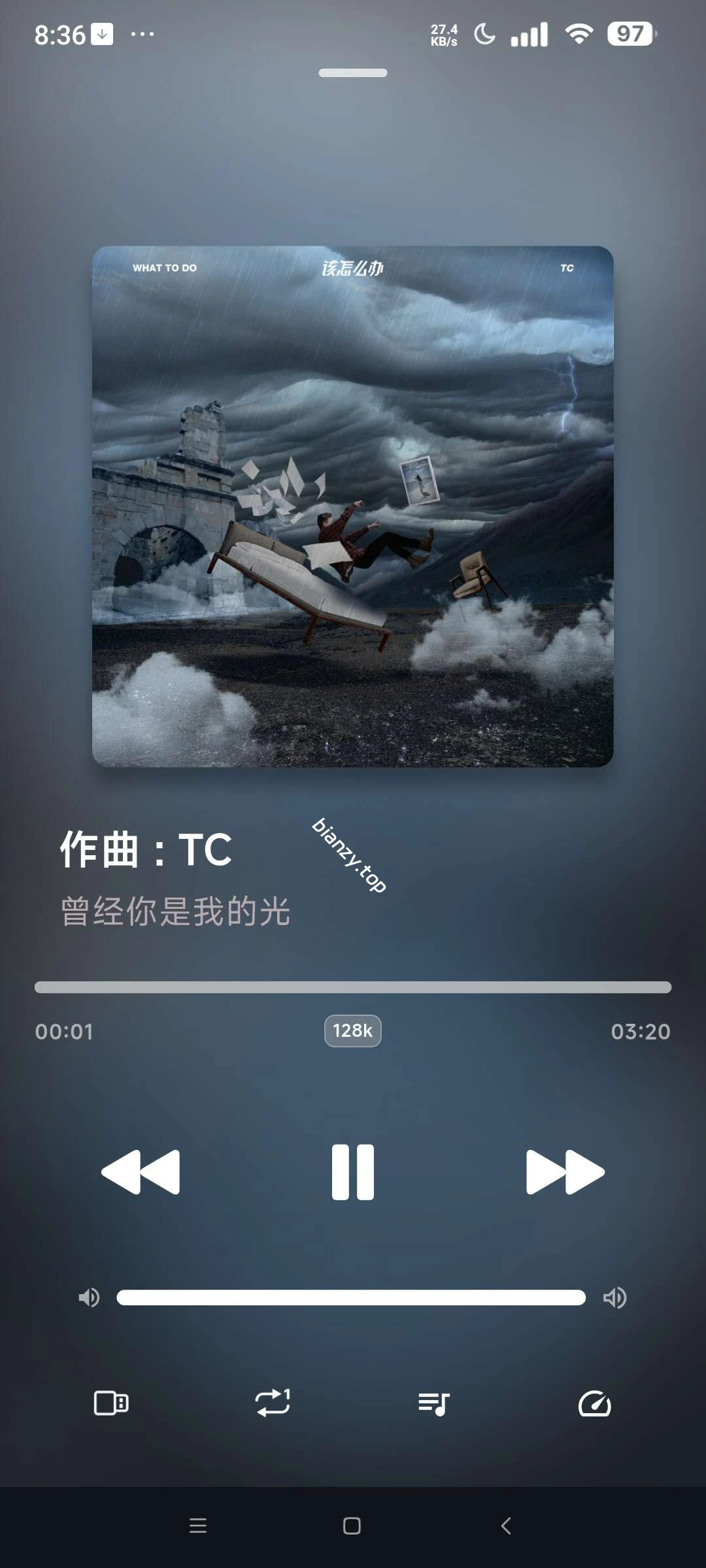Open the status bar overflow dots menu

tap(143, 34)
